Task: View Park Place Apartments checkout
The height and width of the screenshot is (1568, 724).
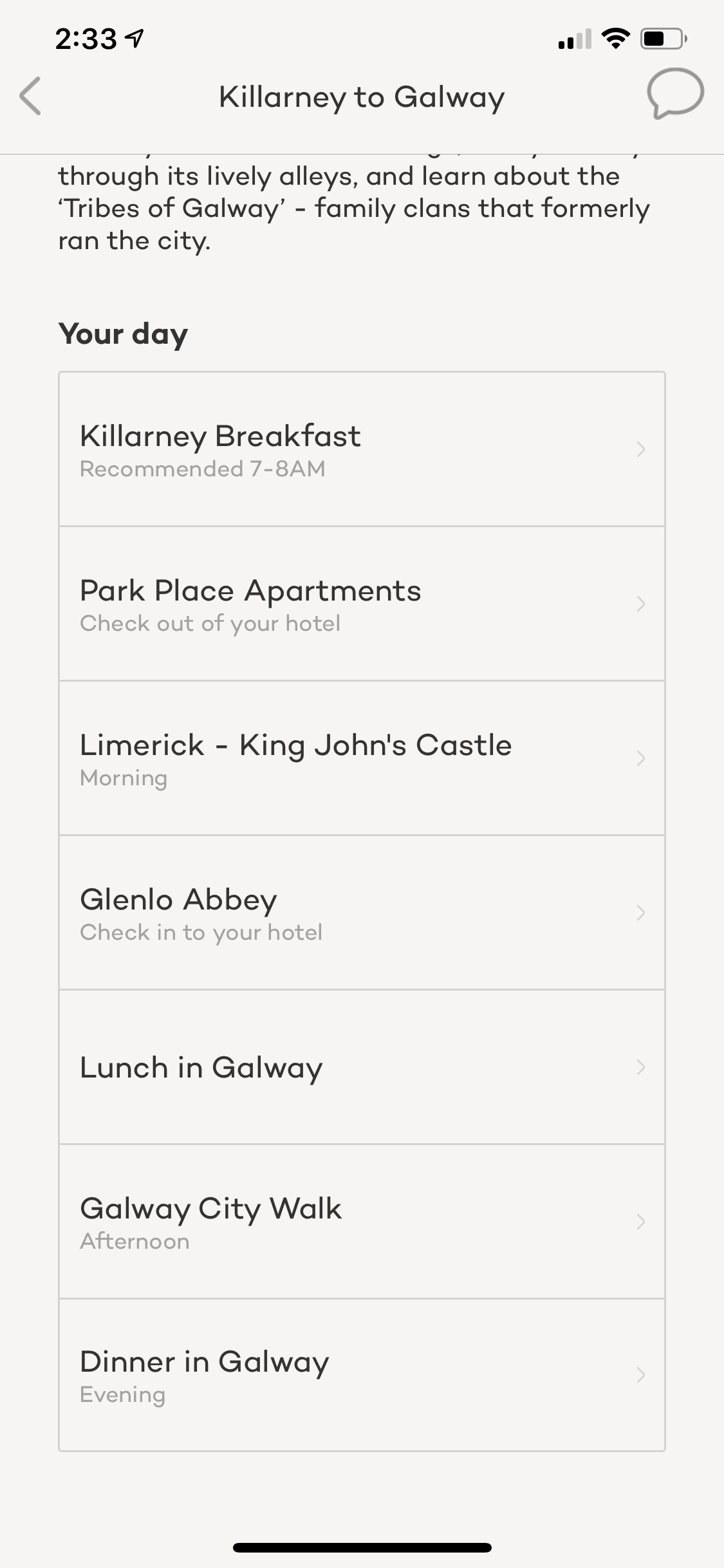Action: pyautogui.click(x=362, y=604)
